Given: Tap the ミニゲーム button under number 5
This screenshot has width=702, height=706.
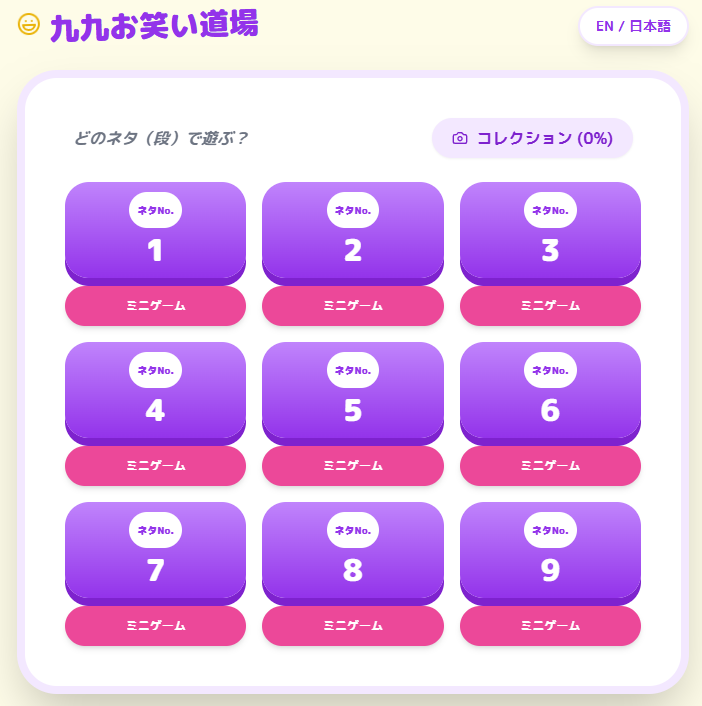Looking at the screenshot, I should click(x=352, y=466).
